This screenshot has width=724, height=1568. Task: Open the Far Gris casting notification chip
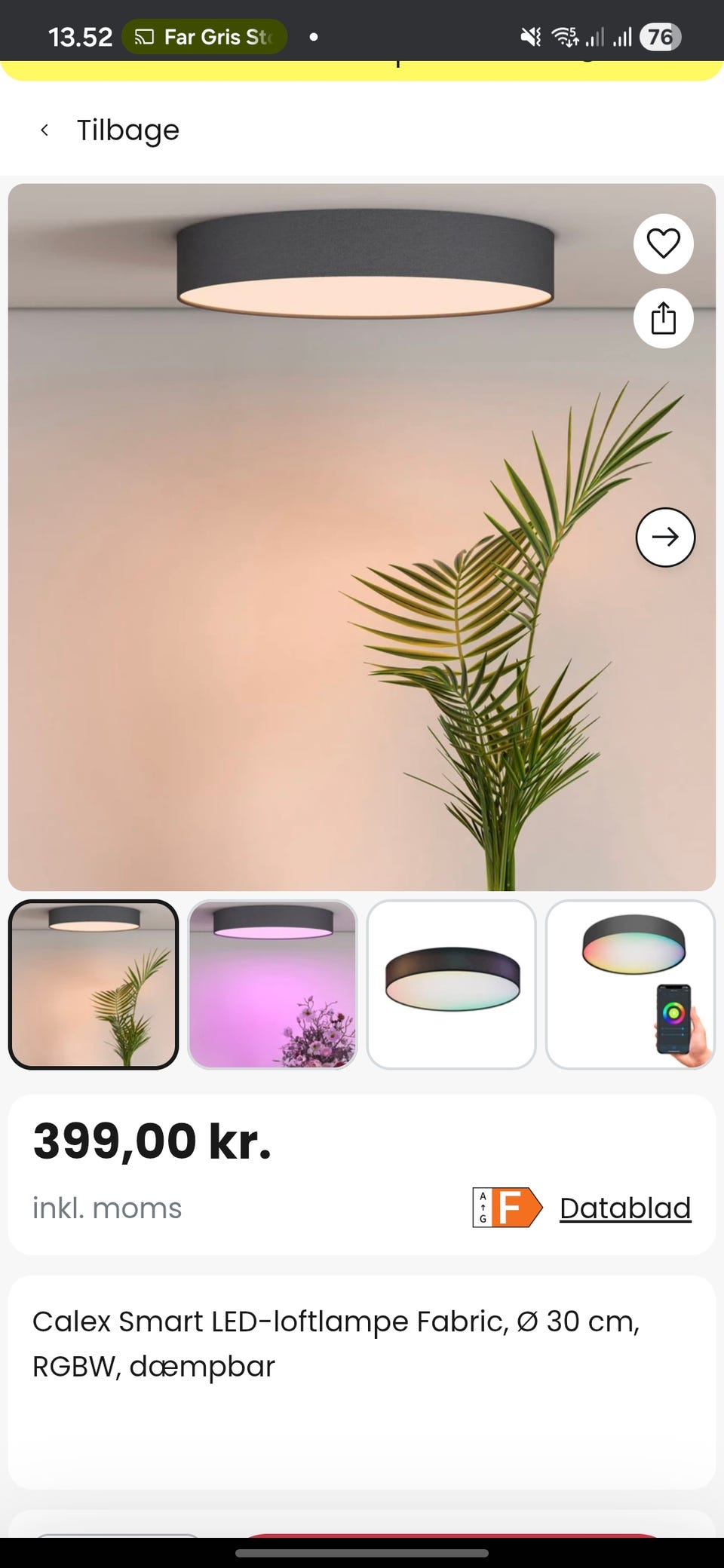click(204, 35)
